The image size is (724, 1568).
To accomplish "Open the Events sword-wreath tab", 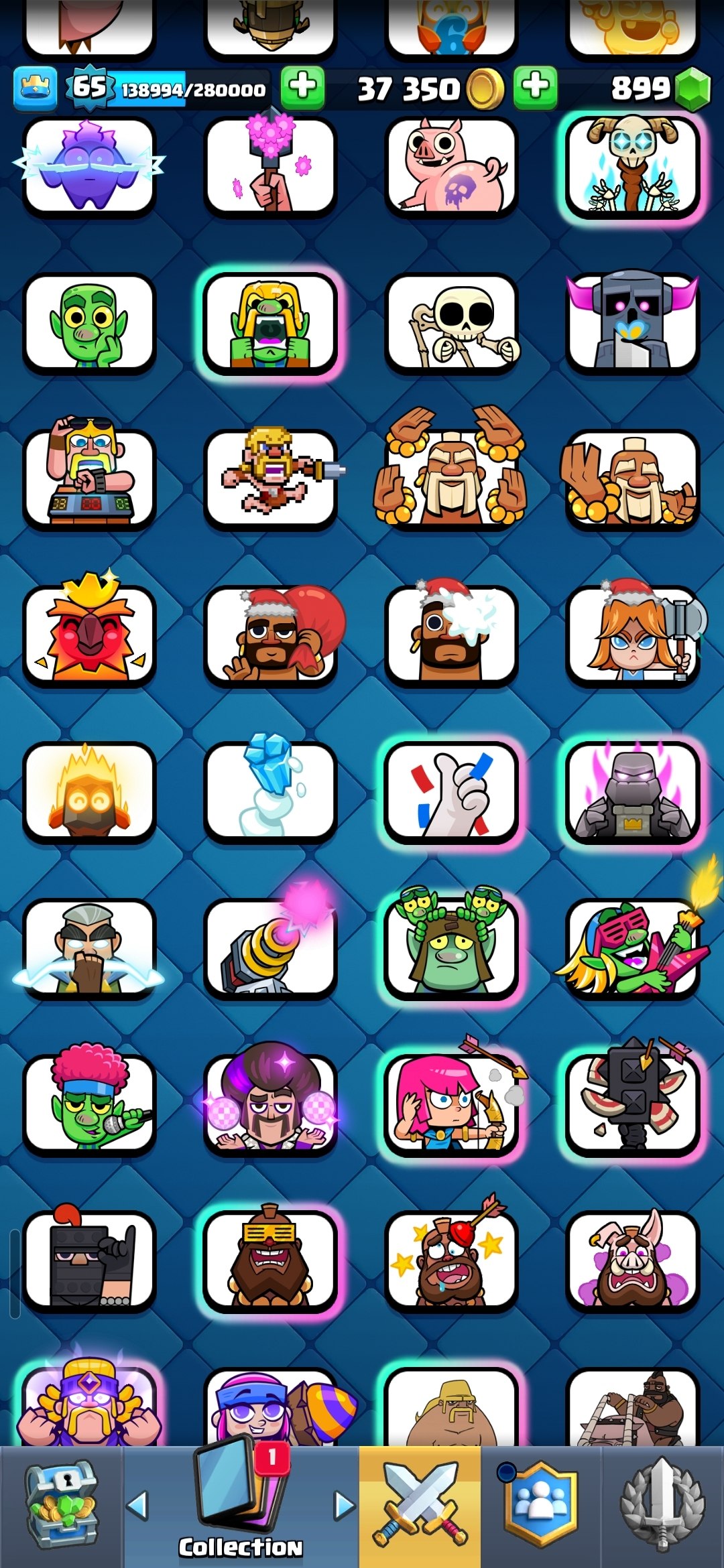I will point(662,1505).
